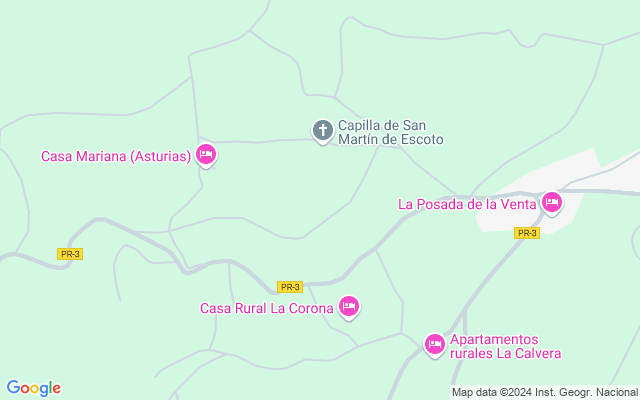Screen dimensions: 640x400
Task: Tap La Posada de la Venta pin
Action: pyautogui.click(x=552, y=204)
